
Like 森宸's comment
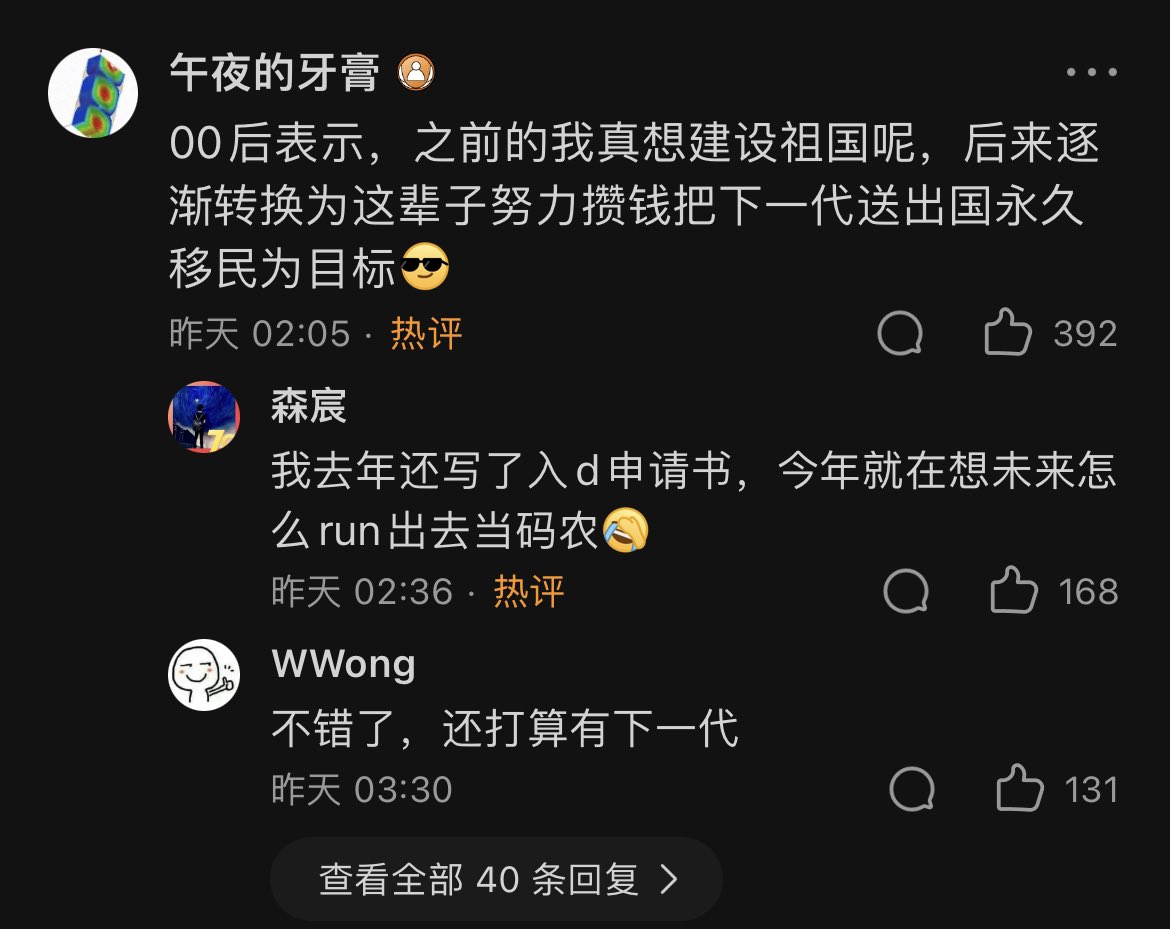click(1013, 591)
